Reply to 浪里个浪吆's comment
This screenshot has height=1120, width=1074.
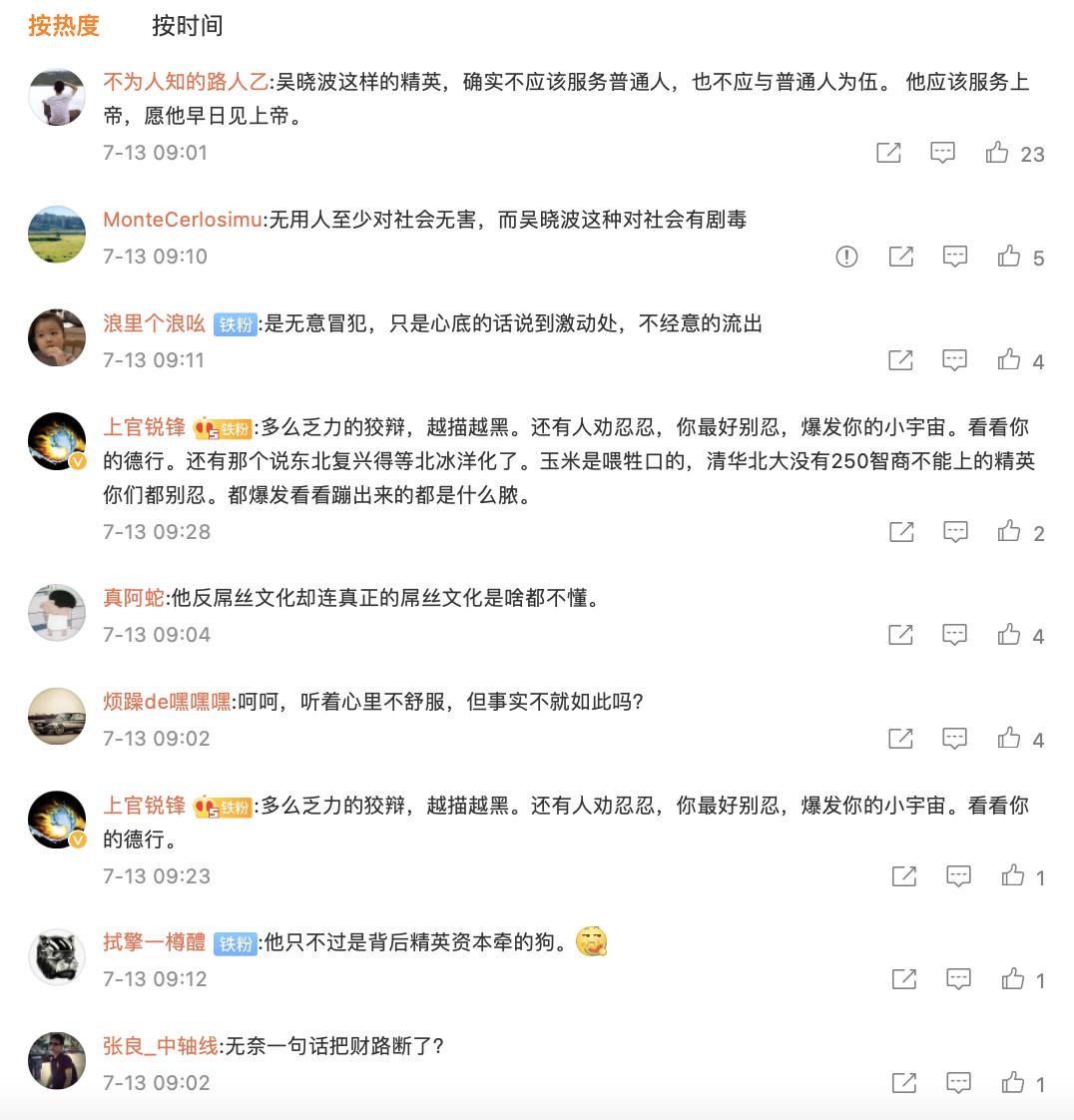pyautogui.click(x=955, y=360)
